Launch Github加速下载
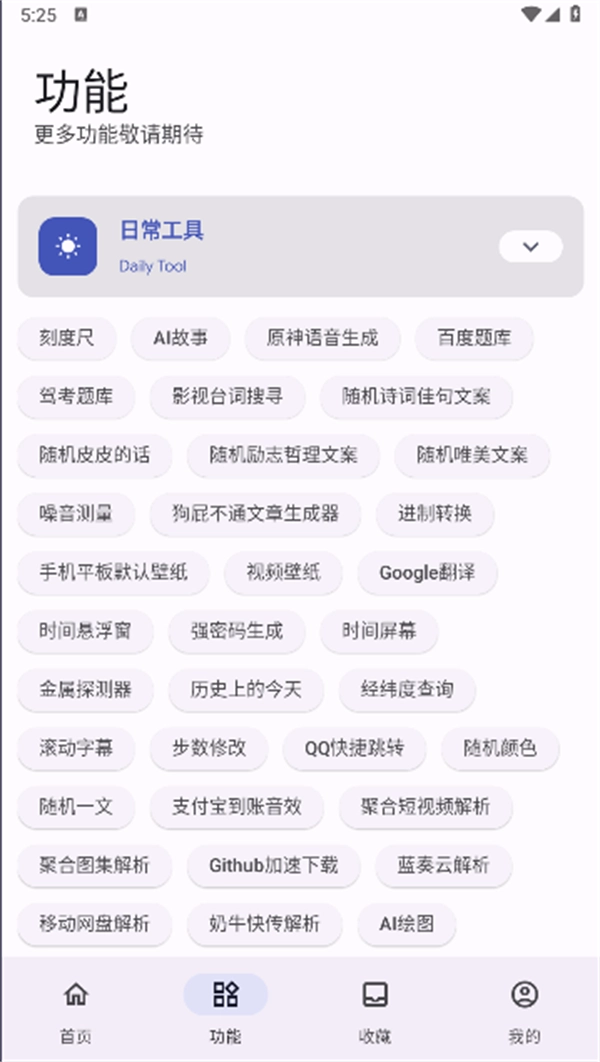The image size is (600, 1062). [274, 865]
